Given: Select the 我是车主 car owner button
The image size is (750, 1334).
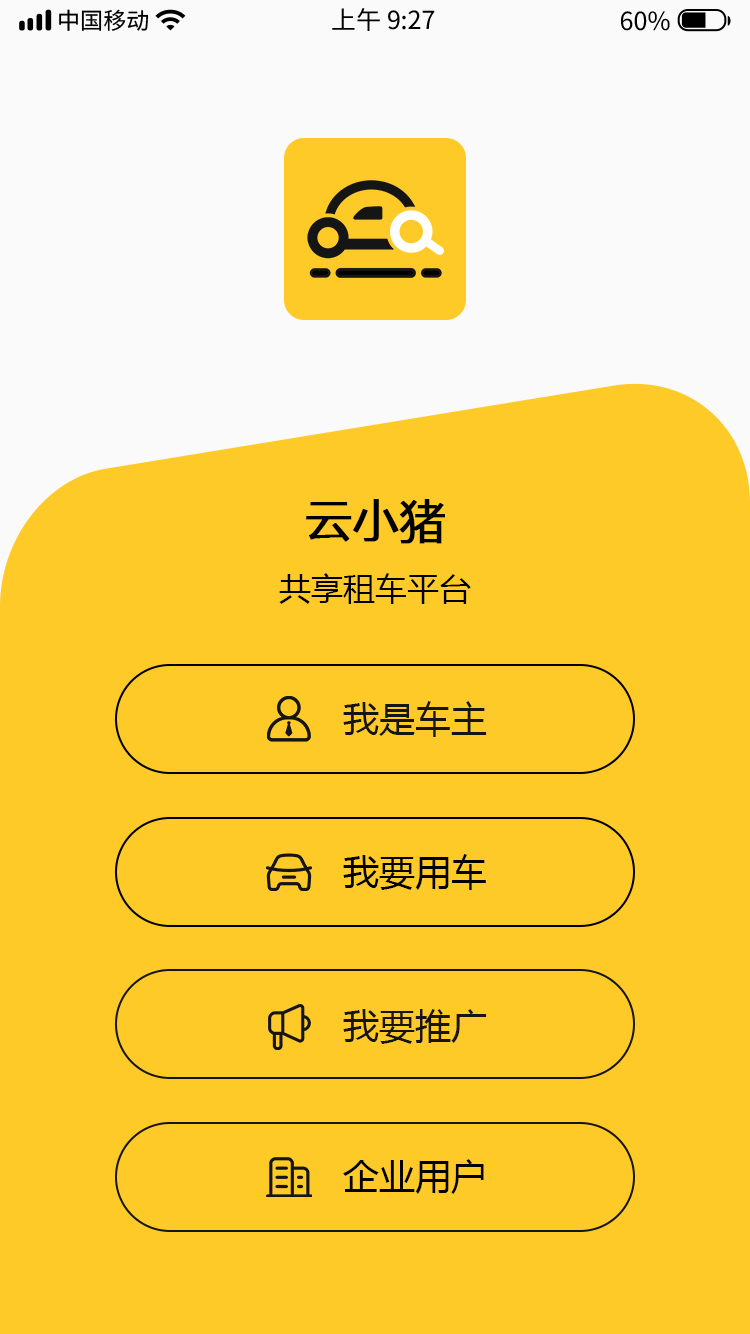Looking at the screenshot, I should click(375, 719).
